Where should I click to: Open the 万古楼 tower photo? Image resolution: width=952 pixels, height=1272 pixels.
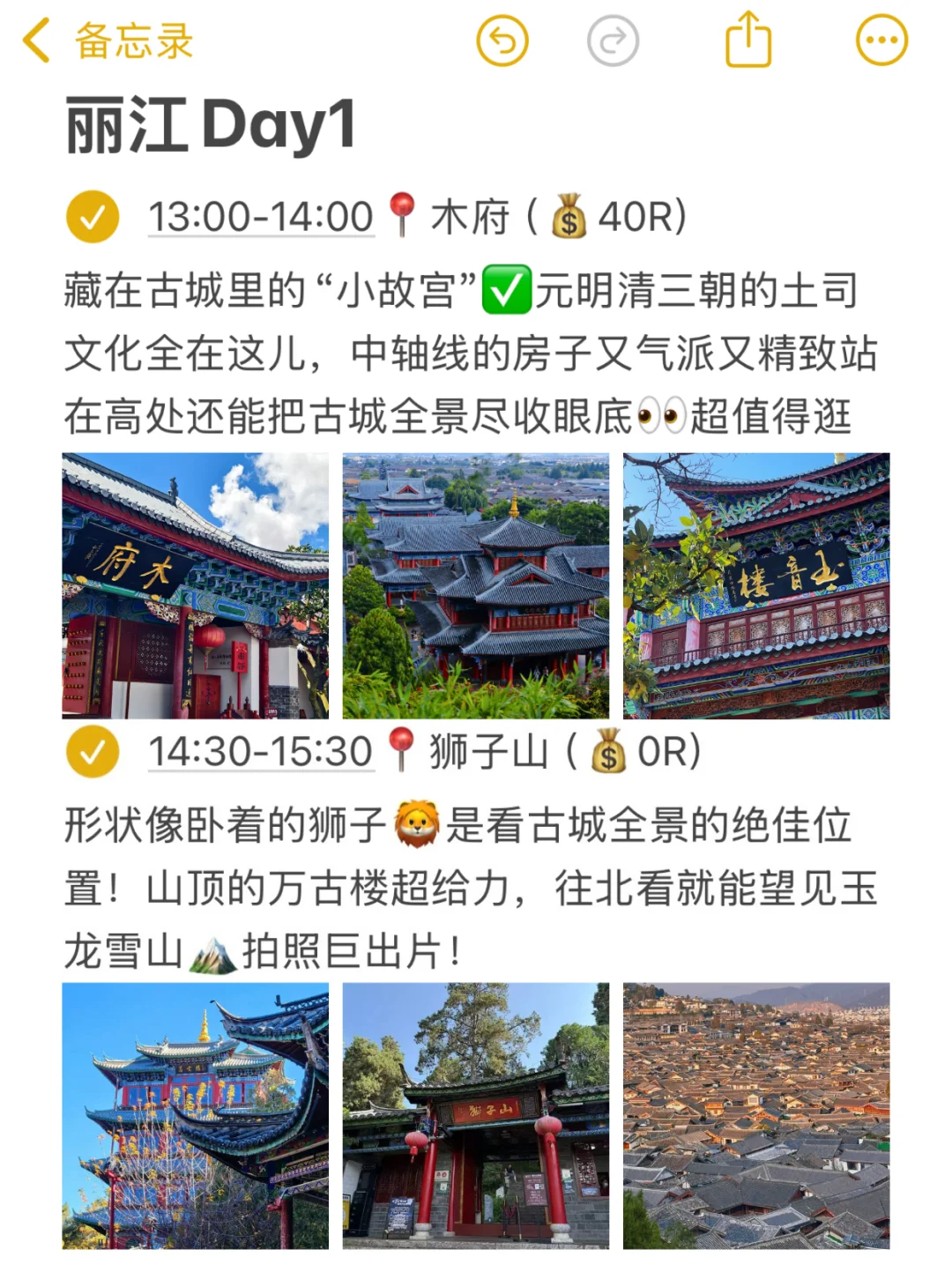(195, 1116)
